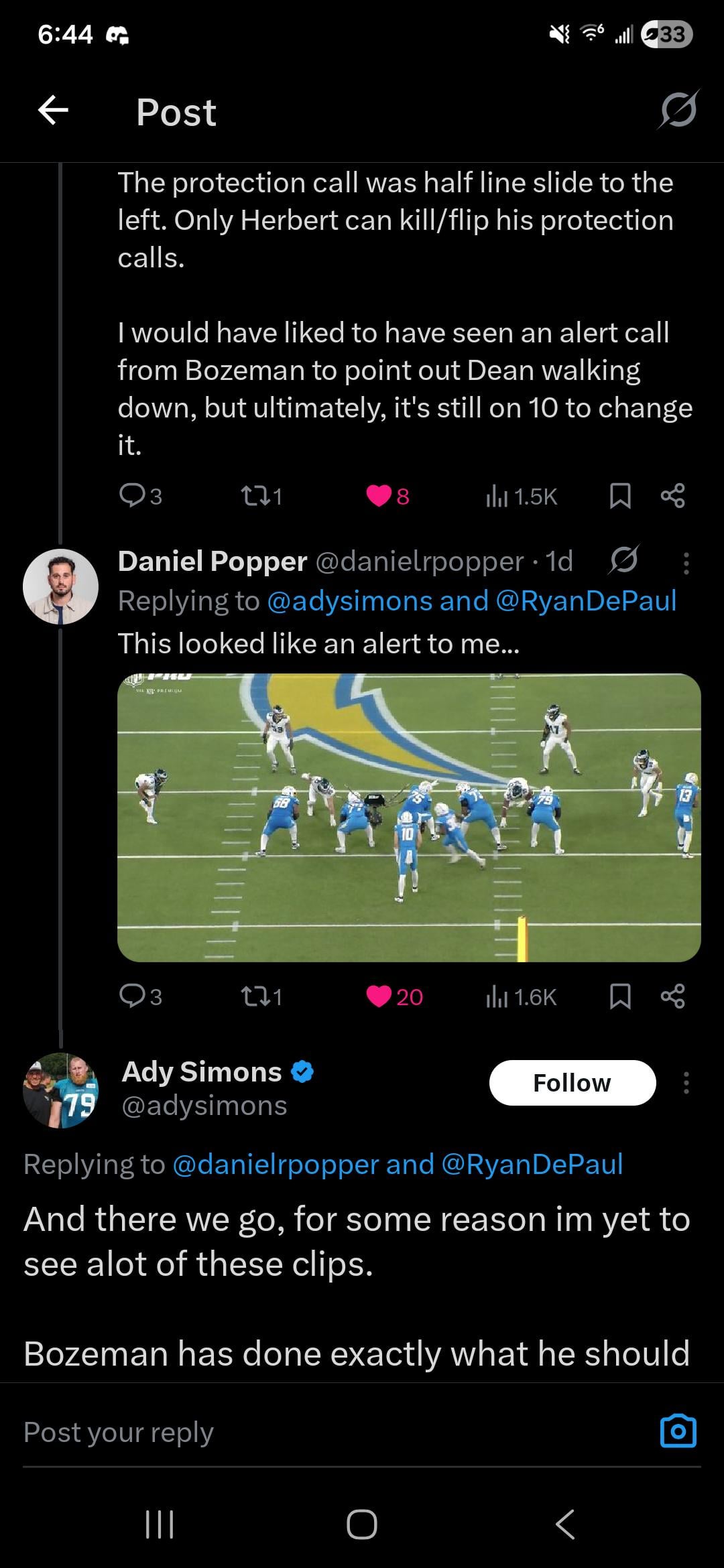The width and height of the screenshot is (724, 1568).
Task: Tap the @danielrpopper and @RyanDePaul link under Ady Simons
Action: 398,1164
